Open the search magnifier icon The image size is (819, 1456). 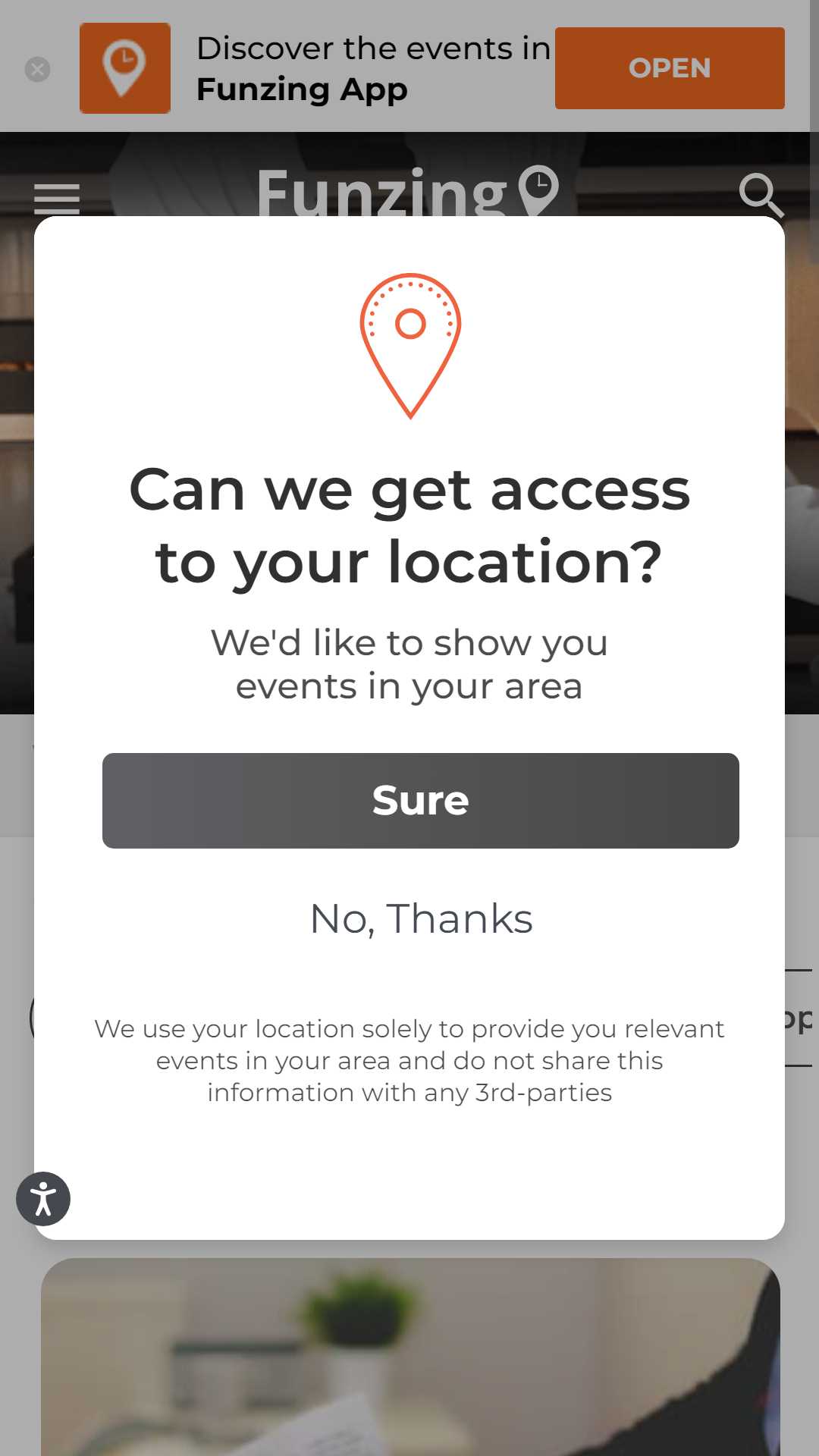tap(760, 195)
